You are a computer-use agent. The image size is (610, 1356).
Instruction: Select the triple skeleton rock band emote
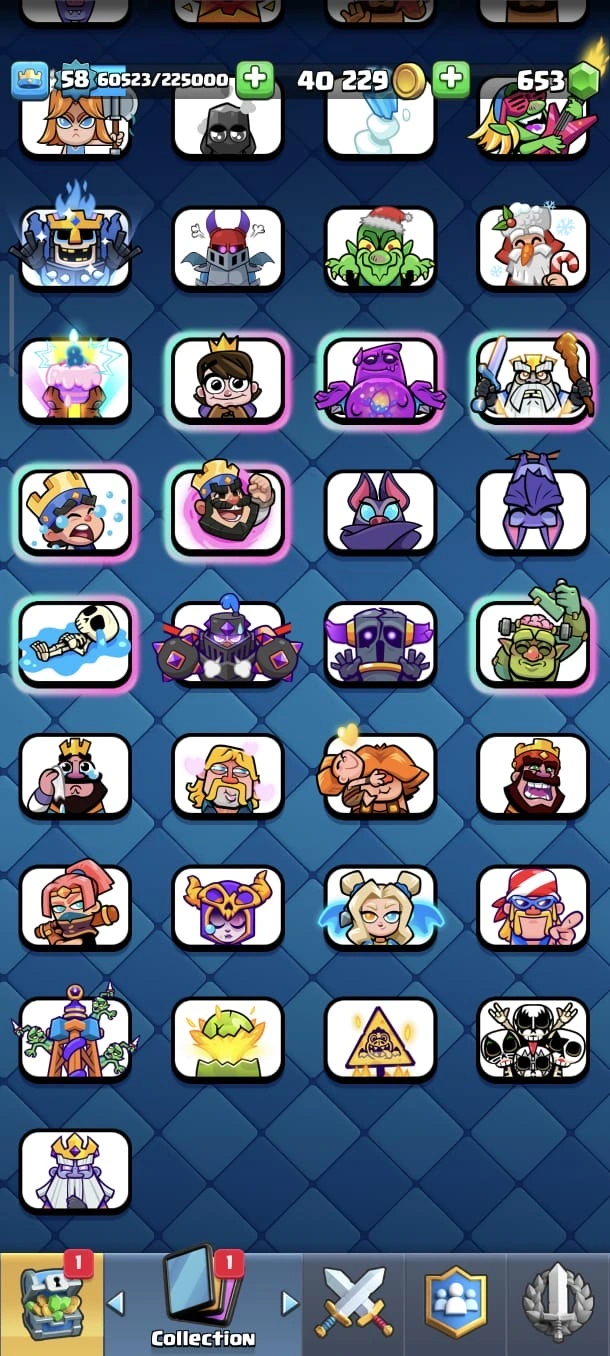tap(532, 1040)
